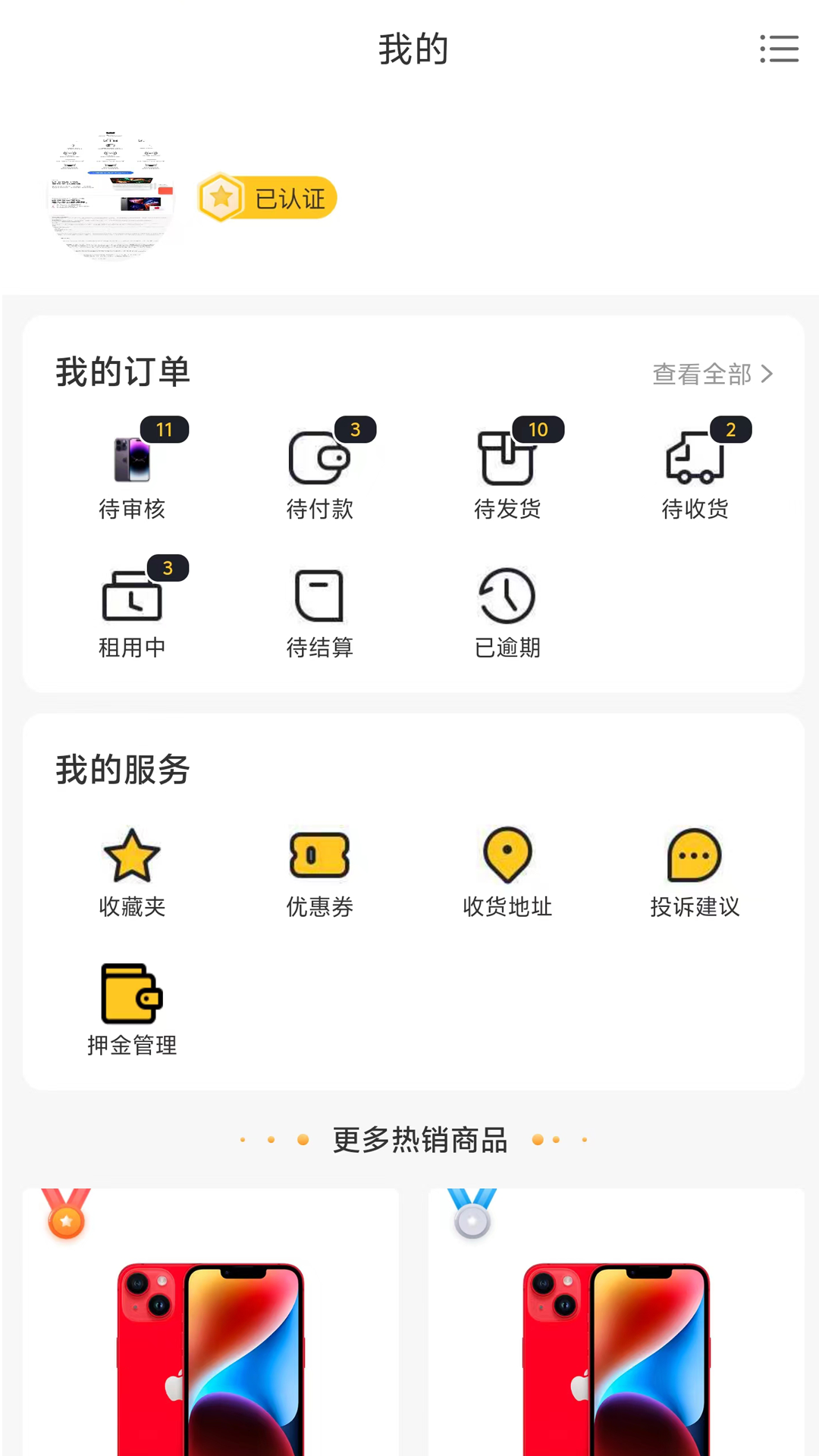Open 待结算 orders
This screenshot has width=819, height=1456.
pos(319,610)
